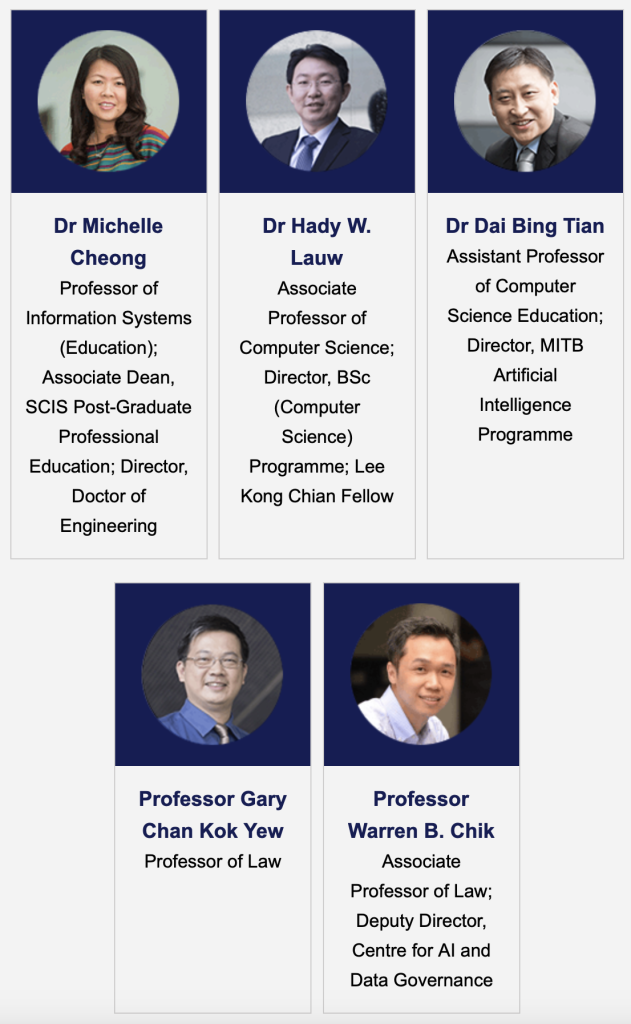The height and width of the screenshot is (1024, 631).
Task: Open Dr Michelle Cheong's profile card
Action: tap(108, 242)
